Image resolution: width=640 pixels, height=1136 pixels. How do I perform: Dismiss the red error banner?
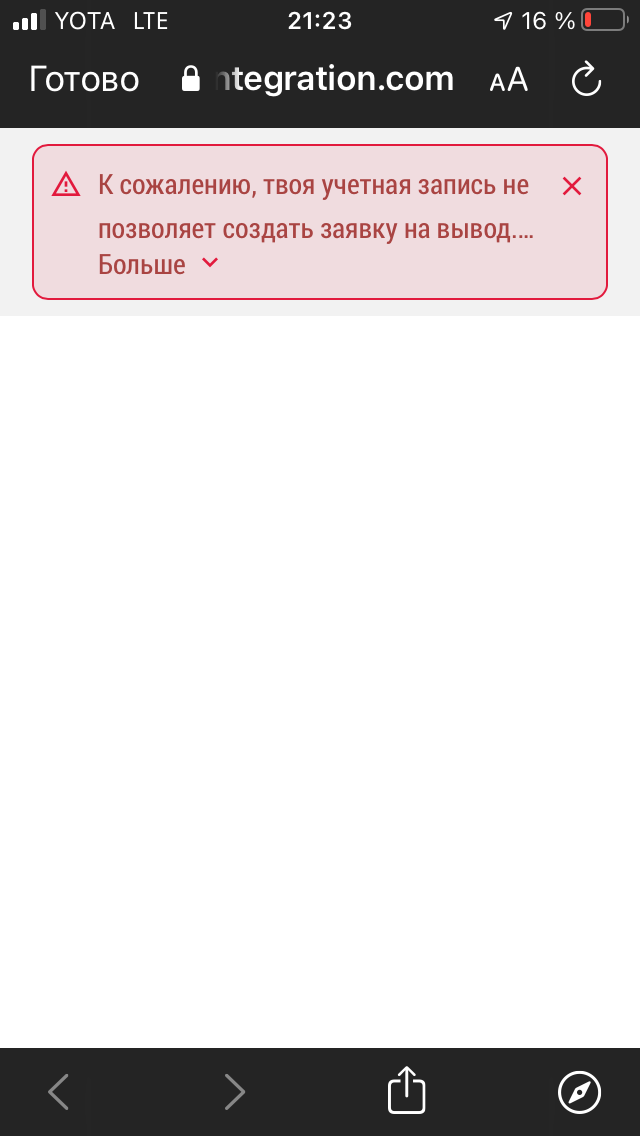pyautogui.click(x=571, y=185)
